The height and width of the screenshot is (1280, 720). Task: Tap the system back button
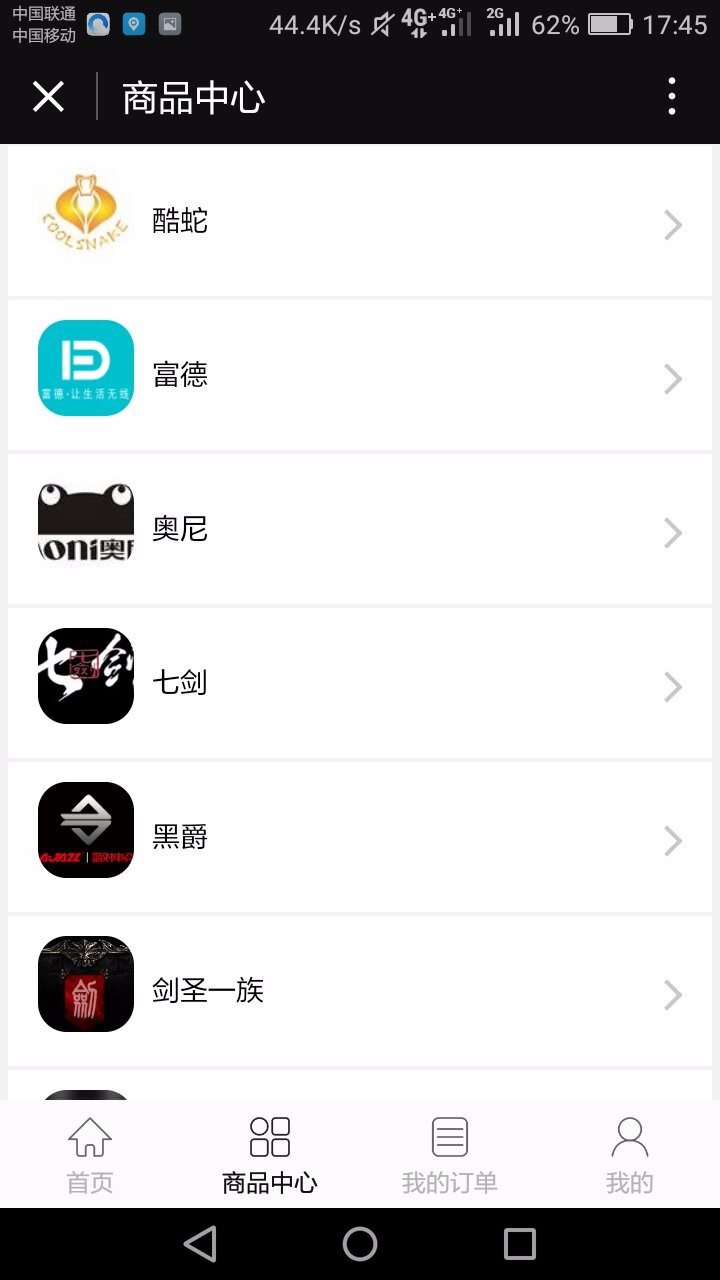point(200,1244)
